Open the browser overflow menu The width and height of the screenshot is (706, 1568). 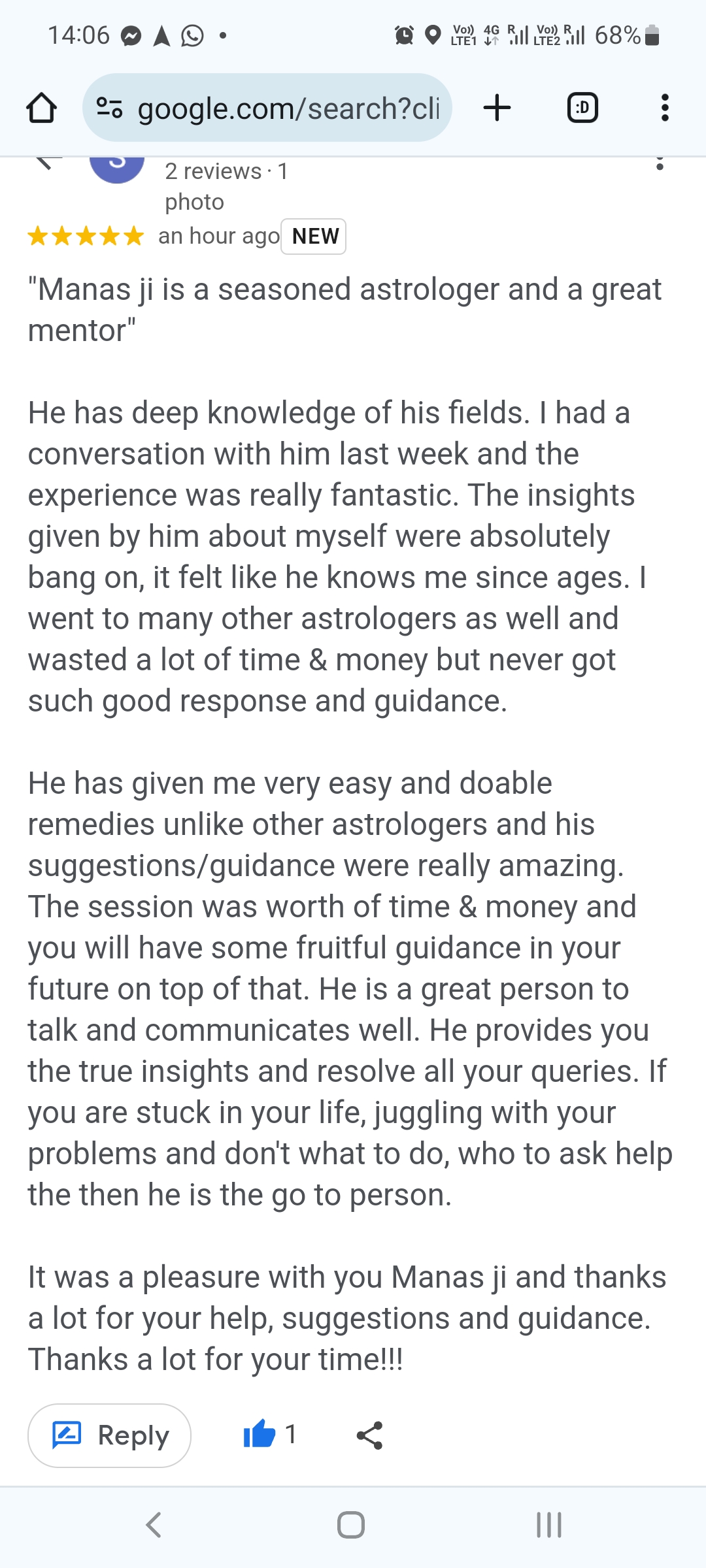[x=665, y=108]
